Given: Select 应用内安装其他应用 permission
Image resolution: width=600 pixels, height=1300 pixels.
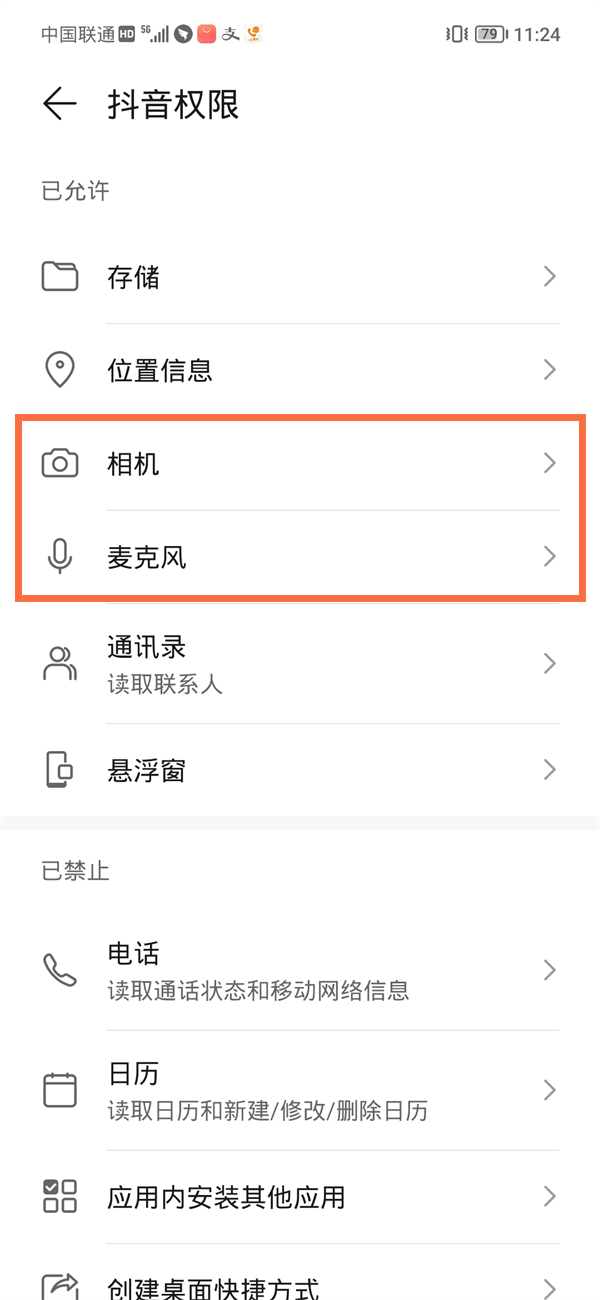Looking at the screenshot, I should click(x=300, y=1196).
